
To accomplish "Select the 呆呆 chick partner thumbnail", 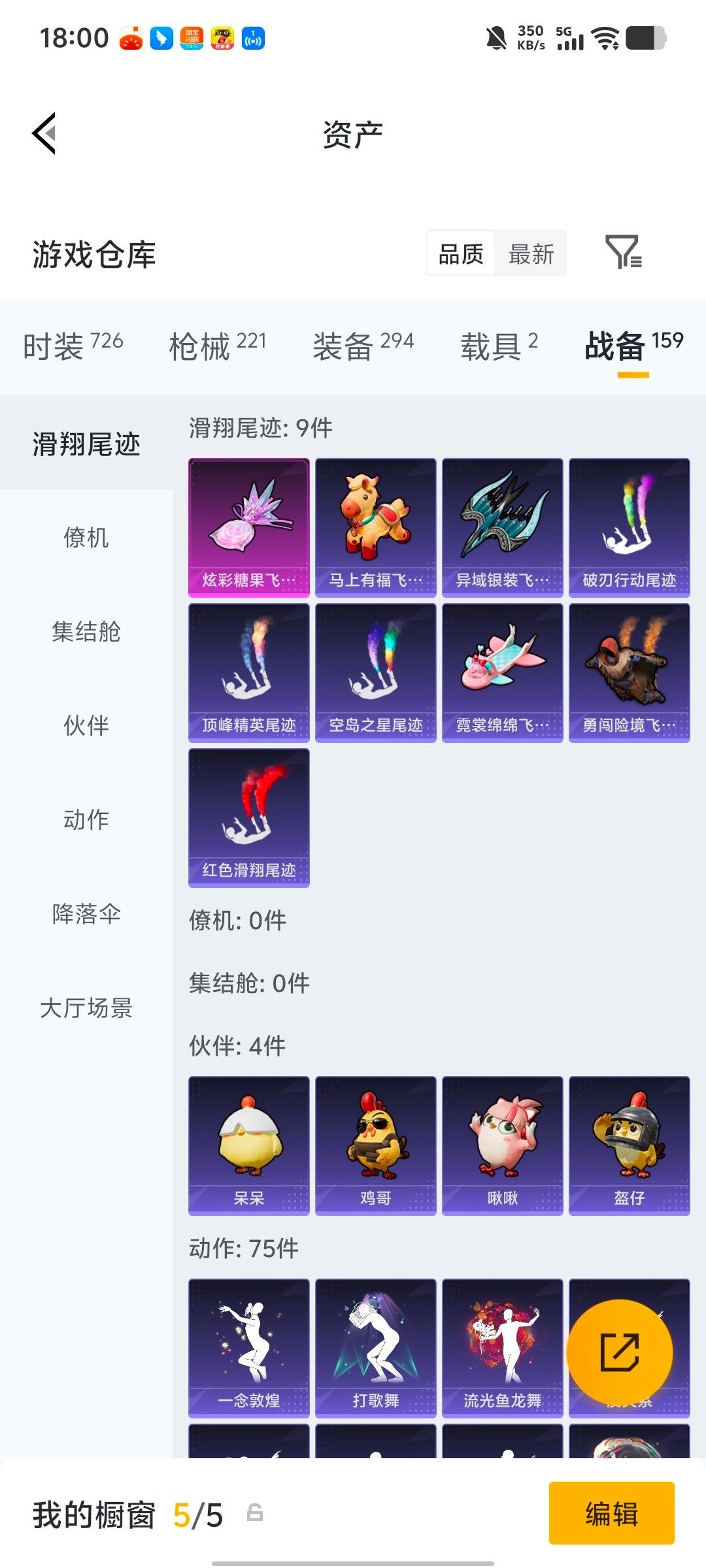I will pyautogui.click(x=248, y=1143).
